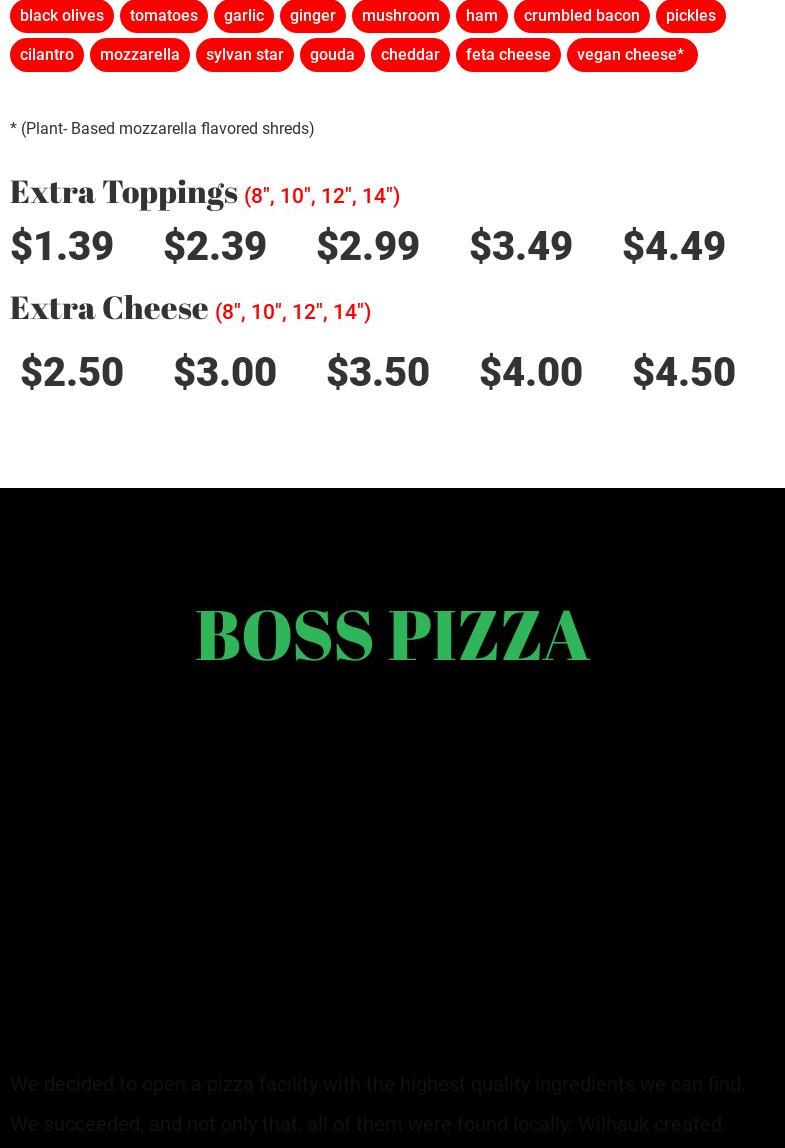This screenshot has width=785, height=1148.
Task: Pick the mushroom topping chip
Action: (x=401, y=16)
